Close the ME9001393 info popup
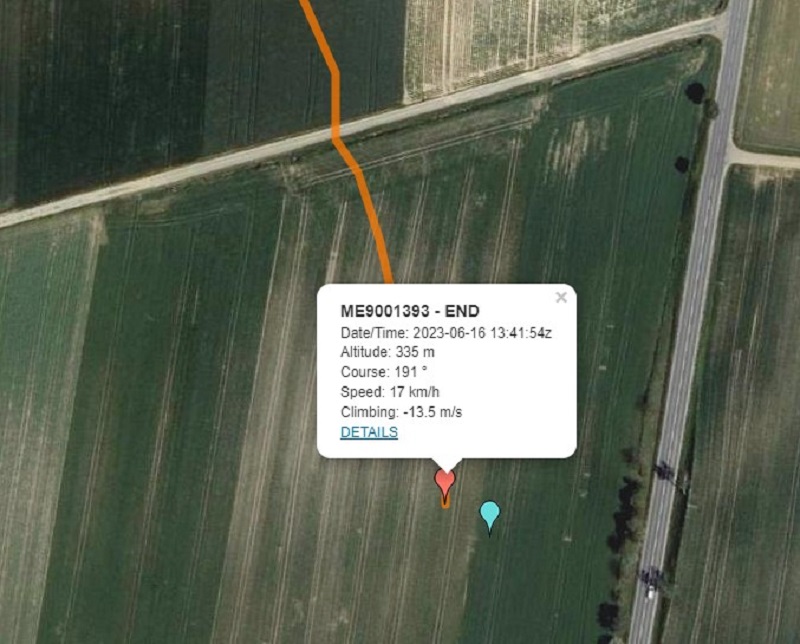 [x=561, y=297]
